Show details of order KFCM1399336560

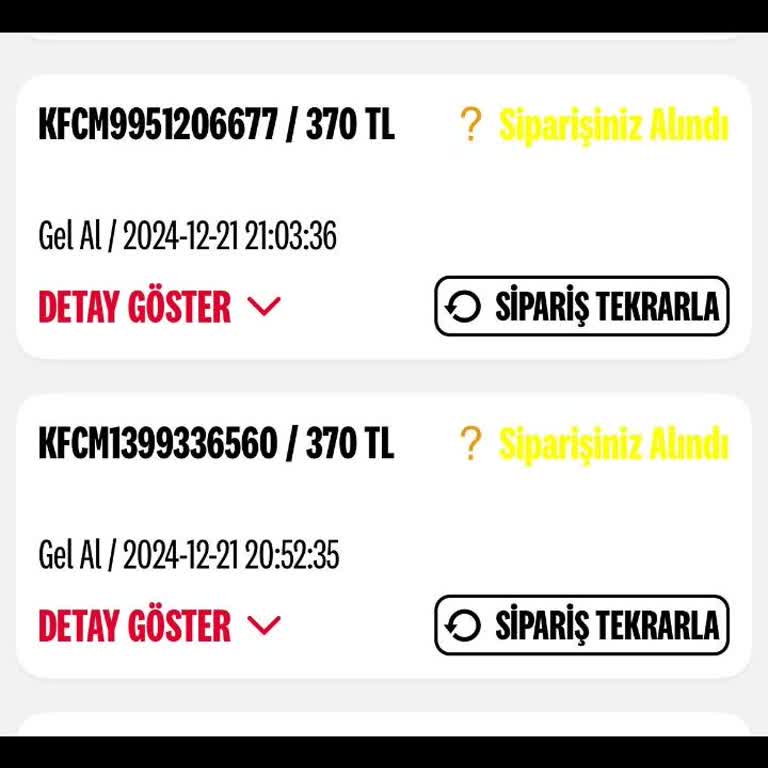(x=159, y=626)
